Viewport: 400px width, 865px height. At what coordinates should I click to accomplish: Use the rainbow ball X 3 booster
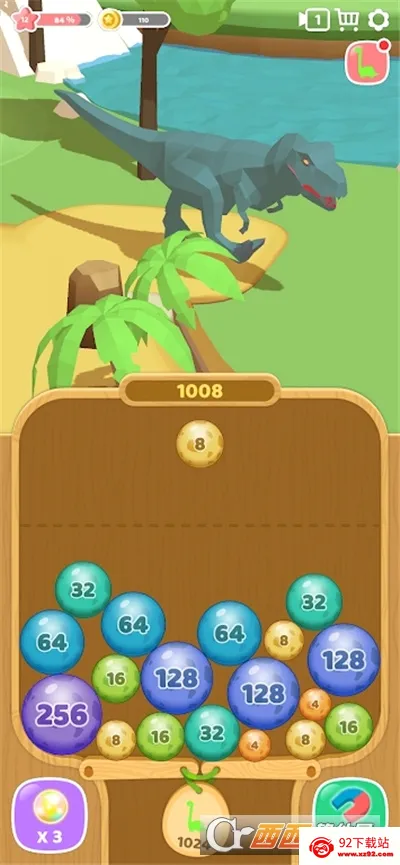tap(50, 815)
